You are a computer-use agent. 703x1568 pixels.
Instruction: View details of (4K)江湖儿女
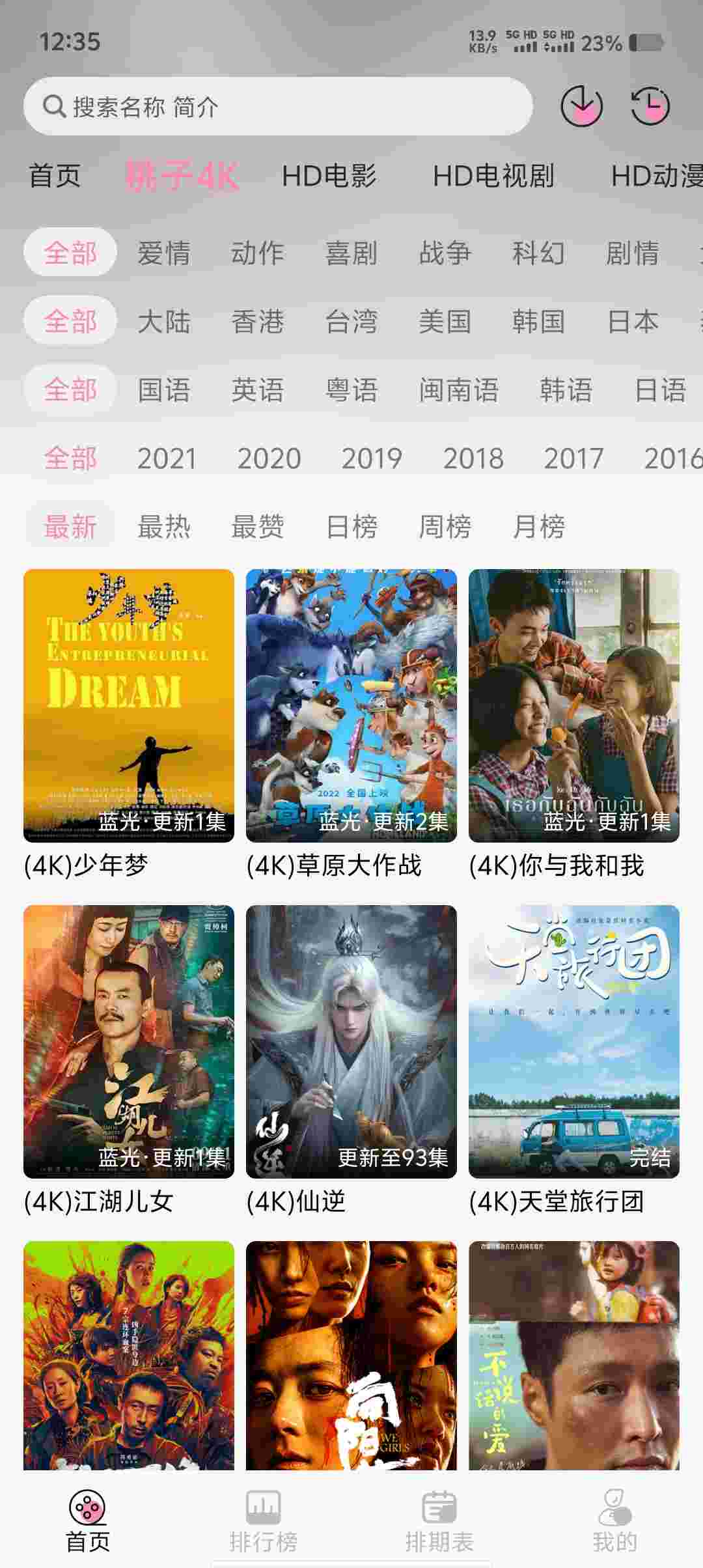129,1042
